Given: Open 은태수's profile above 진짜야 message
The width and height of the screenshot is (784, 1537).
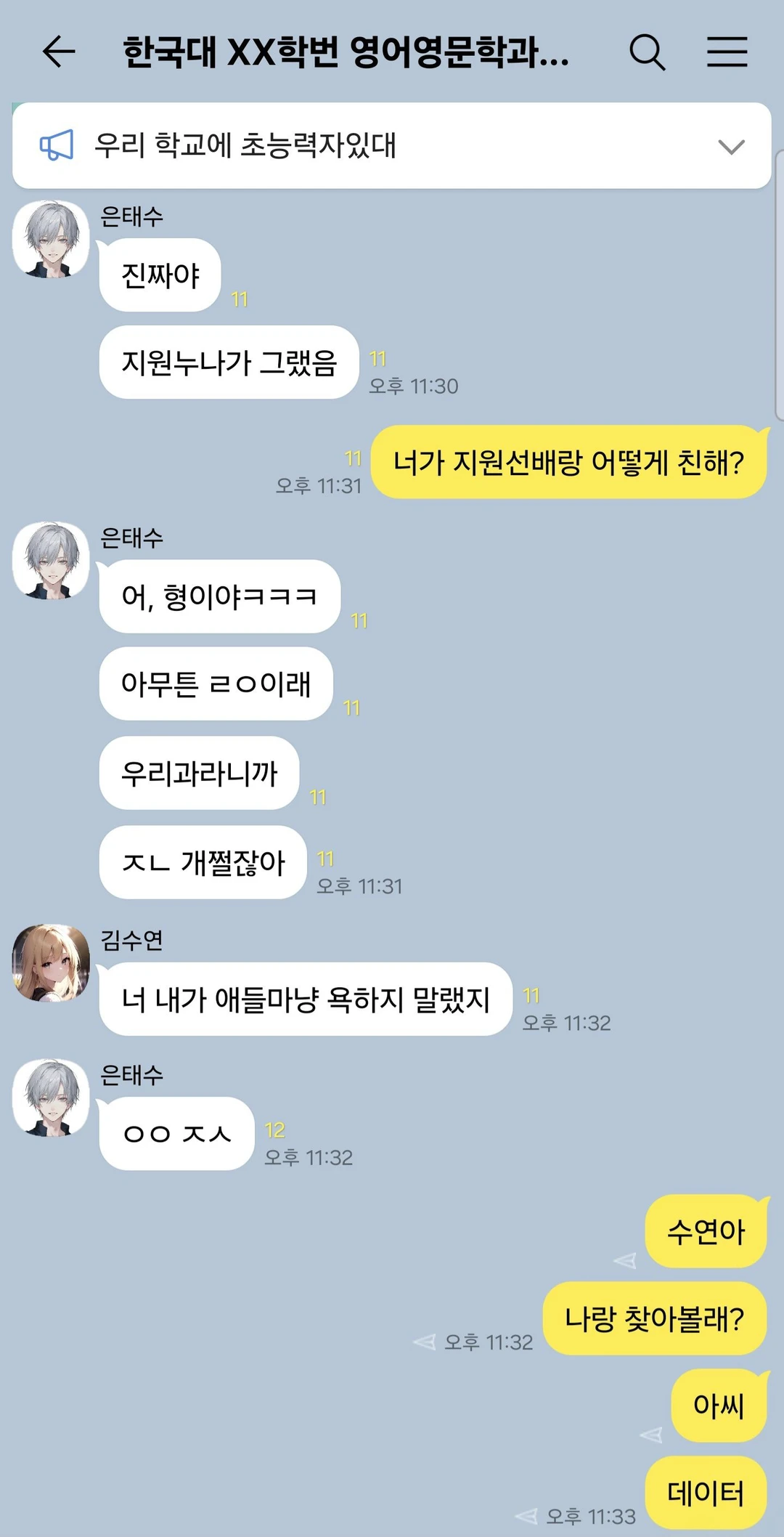Looking at the screenshot, I should (51, 240).
